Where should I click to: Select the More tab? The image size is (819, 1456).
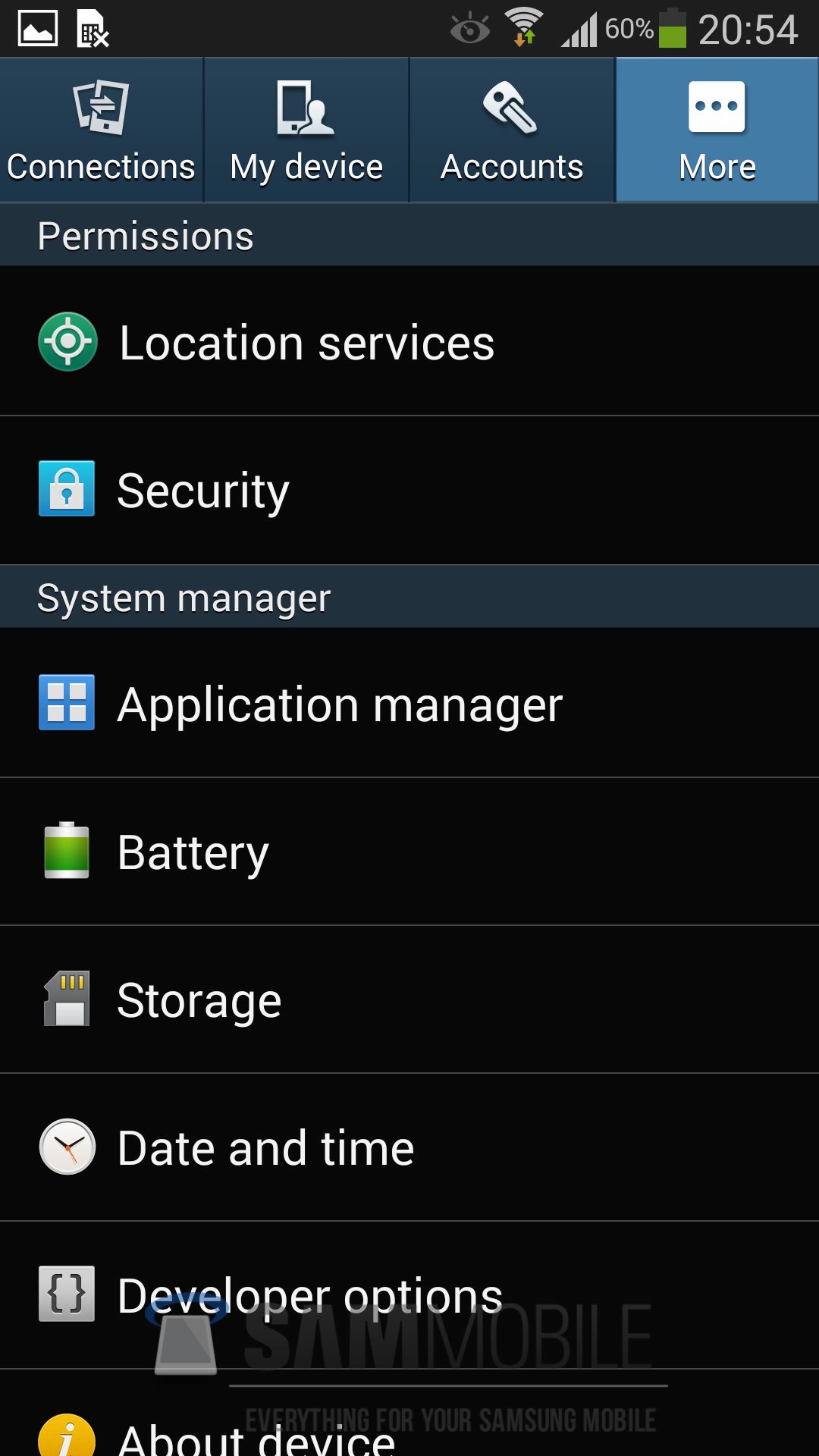(717, 130)
